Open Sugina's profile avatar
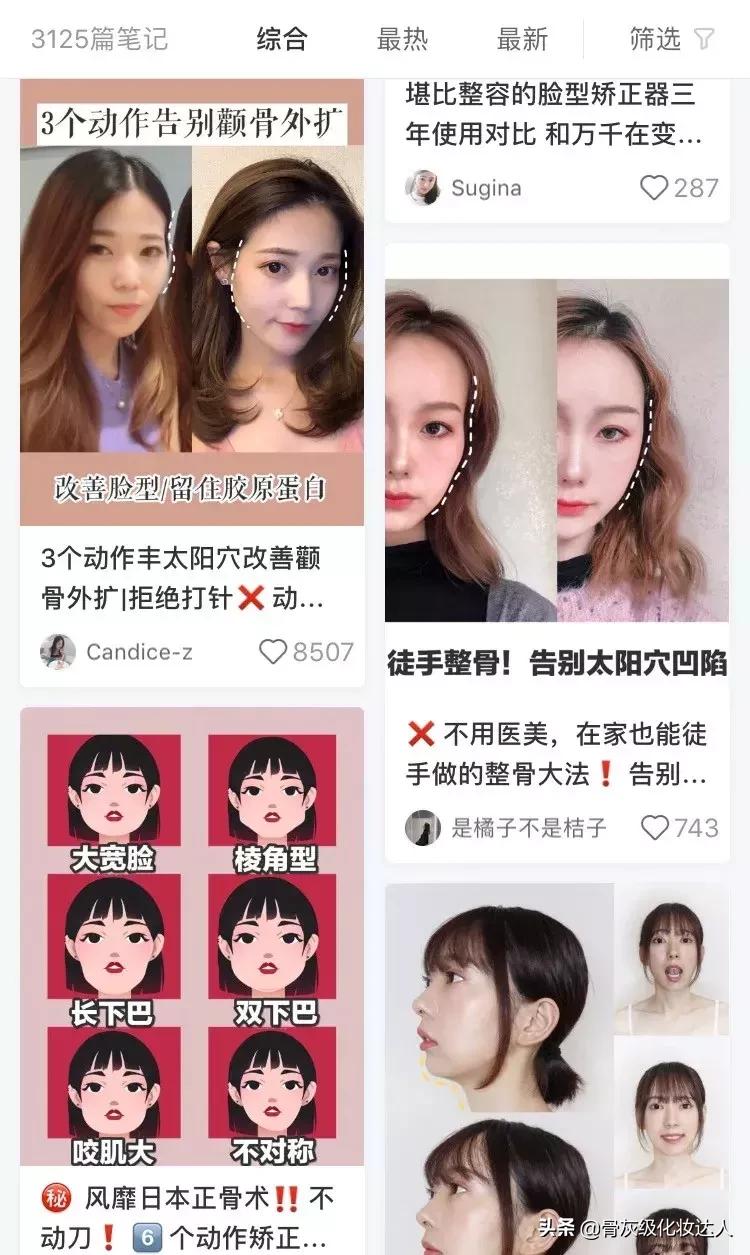Viewport: 750px width, 1255px height. coord(421,187)
